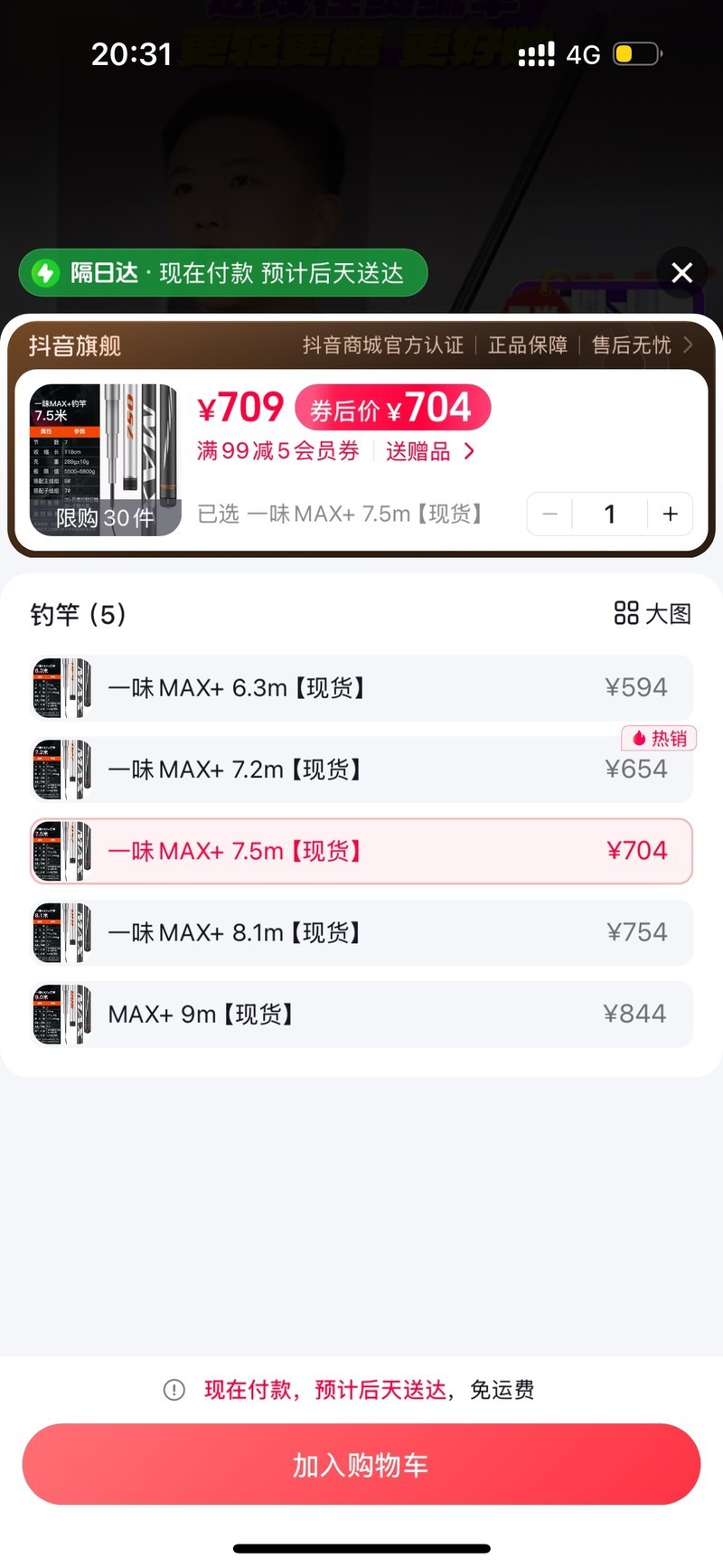
Task: Tap 加入购物车 to add to cart
Action: click(361, 1465)
